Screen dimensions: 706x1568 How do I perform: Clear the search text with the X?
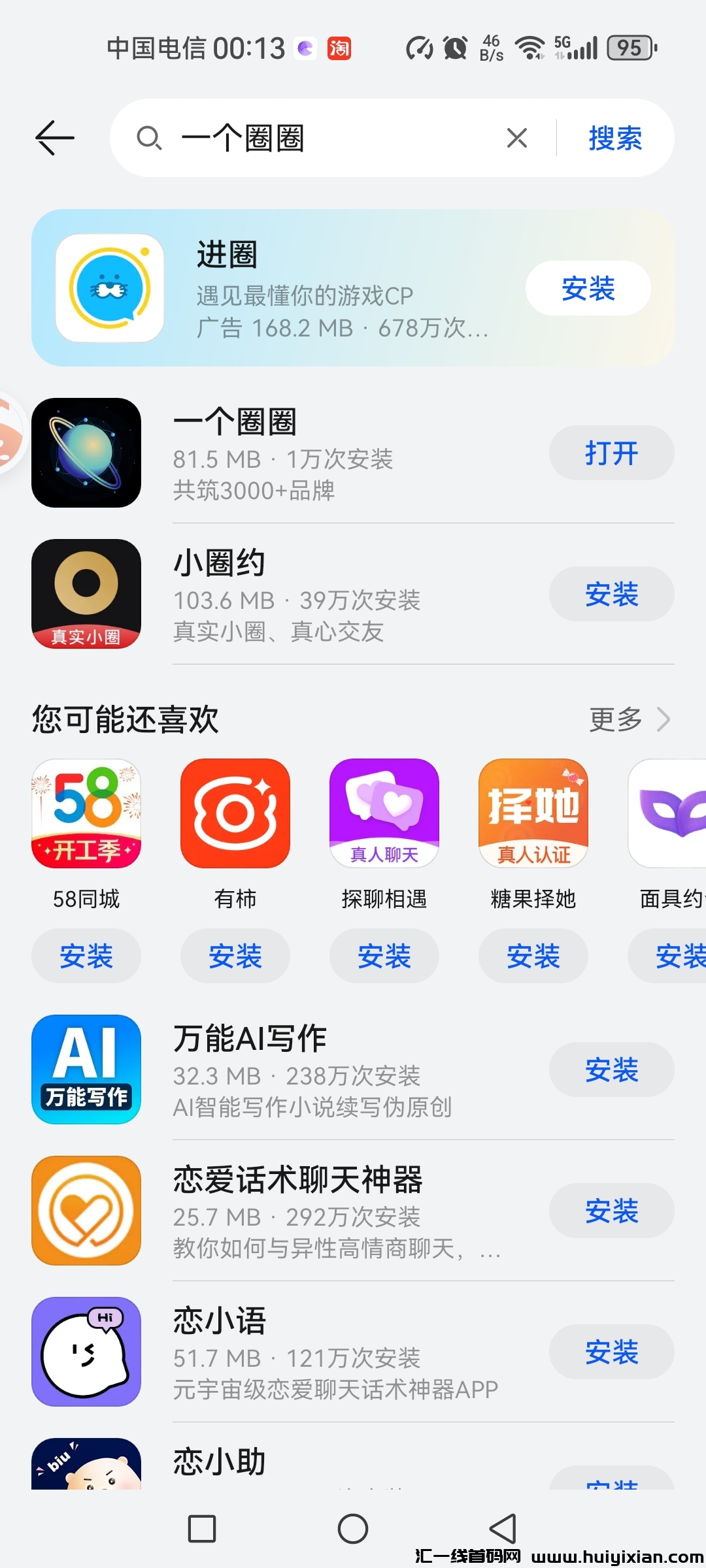516,139
